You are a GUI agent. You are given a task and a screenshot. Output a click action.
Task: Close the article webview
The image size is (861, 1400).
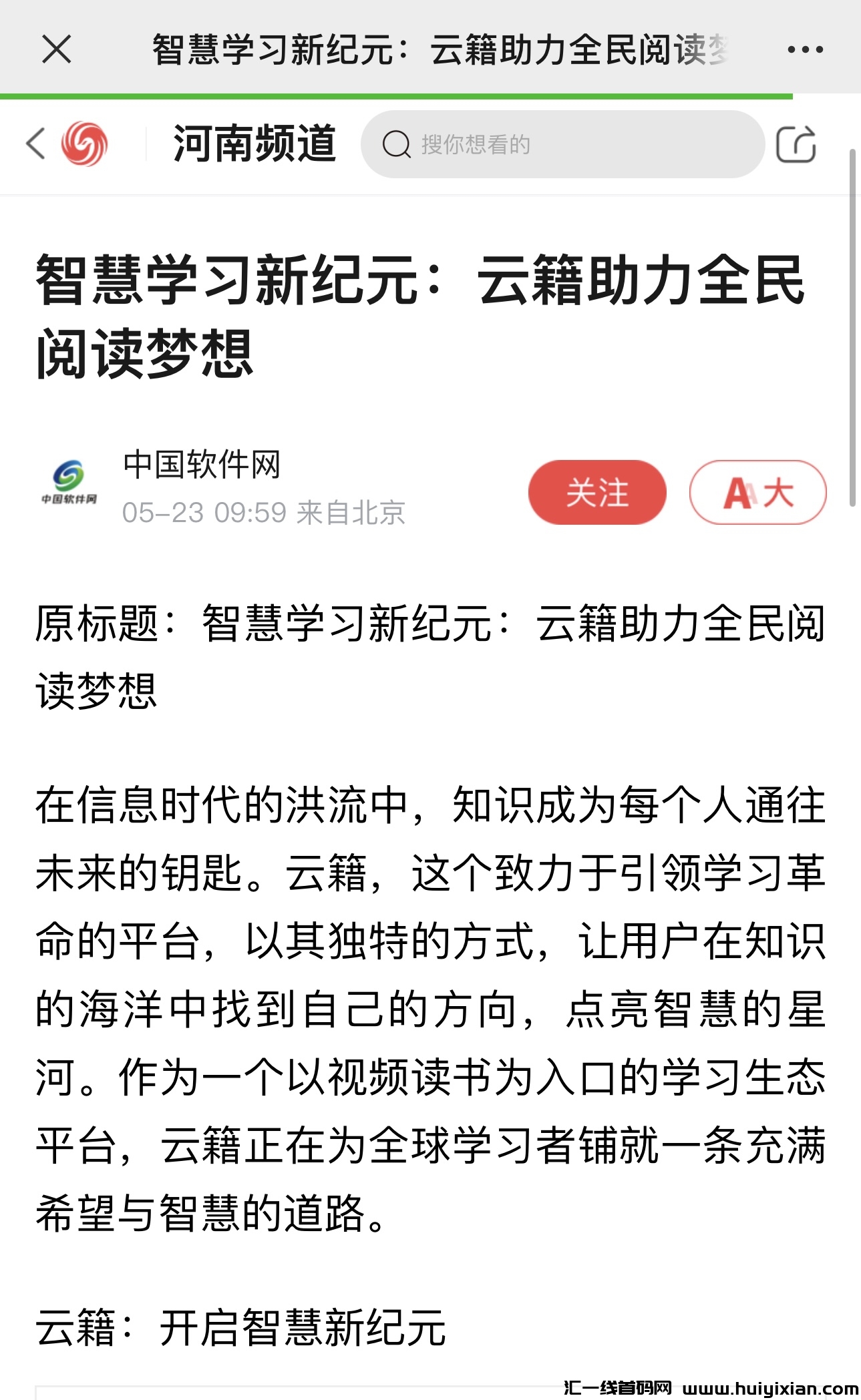point(56,49)
